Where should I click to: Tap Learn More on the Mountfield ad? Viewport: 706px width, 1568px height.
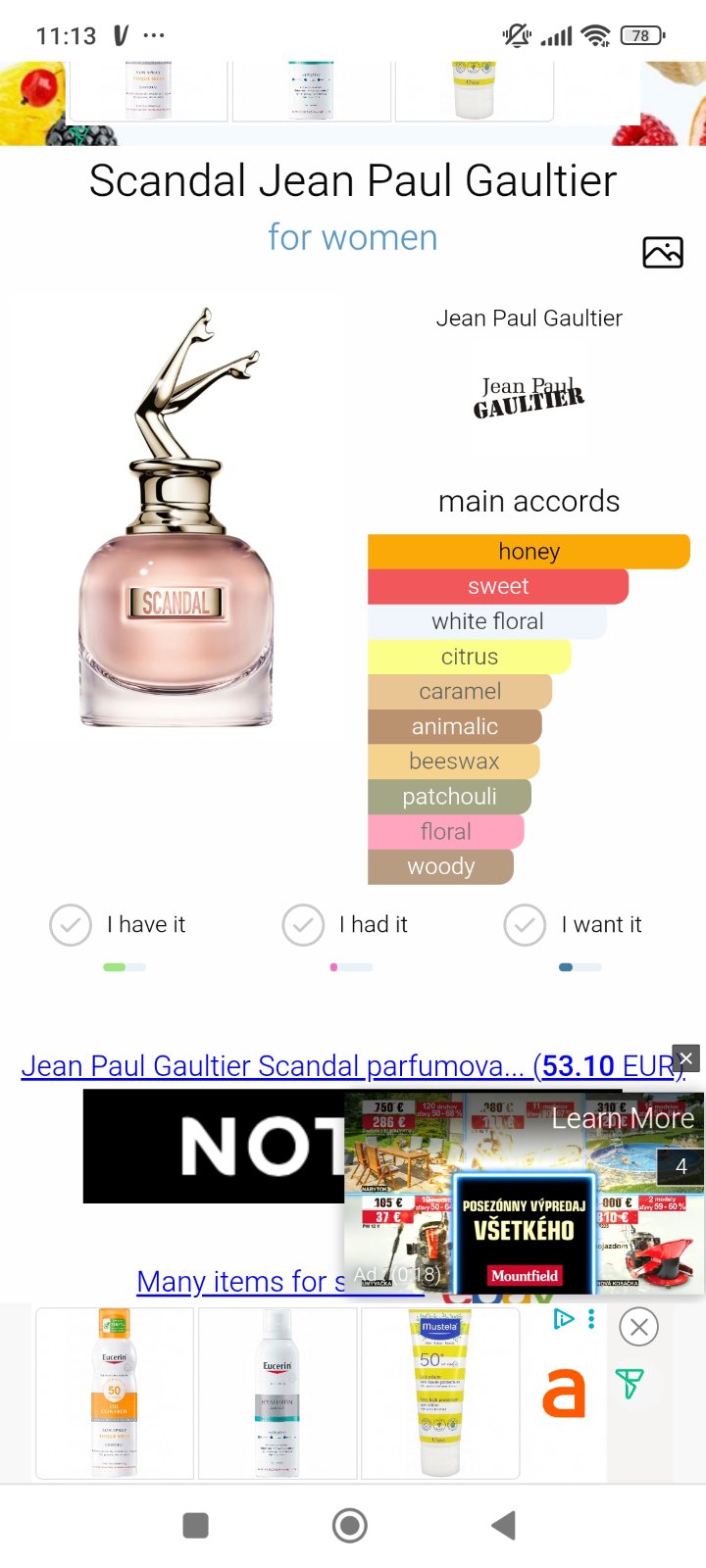623,1118
